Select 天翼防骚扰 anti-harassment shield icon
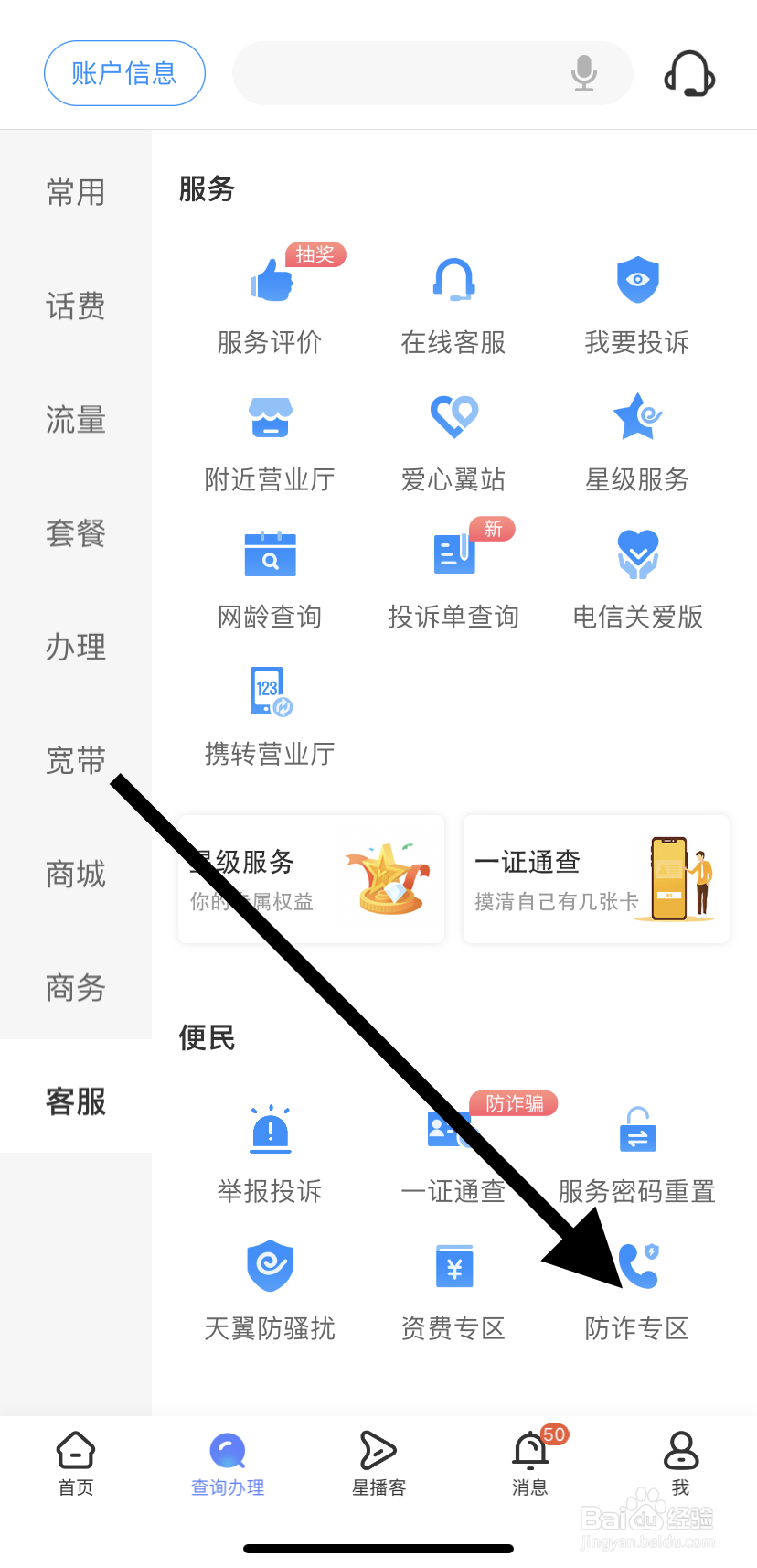The height and width of the screenshot is (1568, 757). click(270, 1288)
